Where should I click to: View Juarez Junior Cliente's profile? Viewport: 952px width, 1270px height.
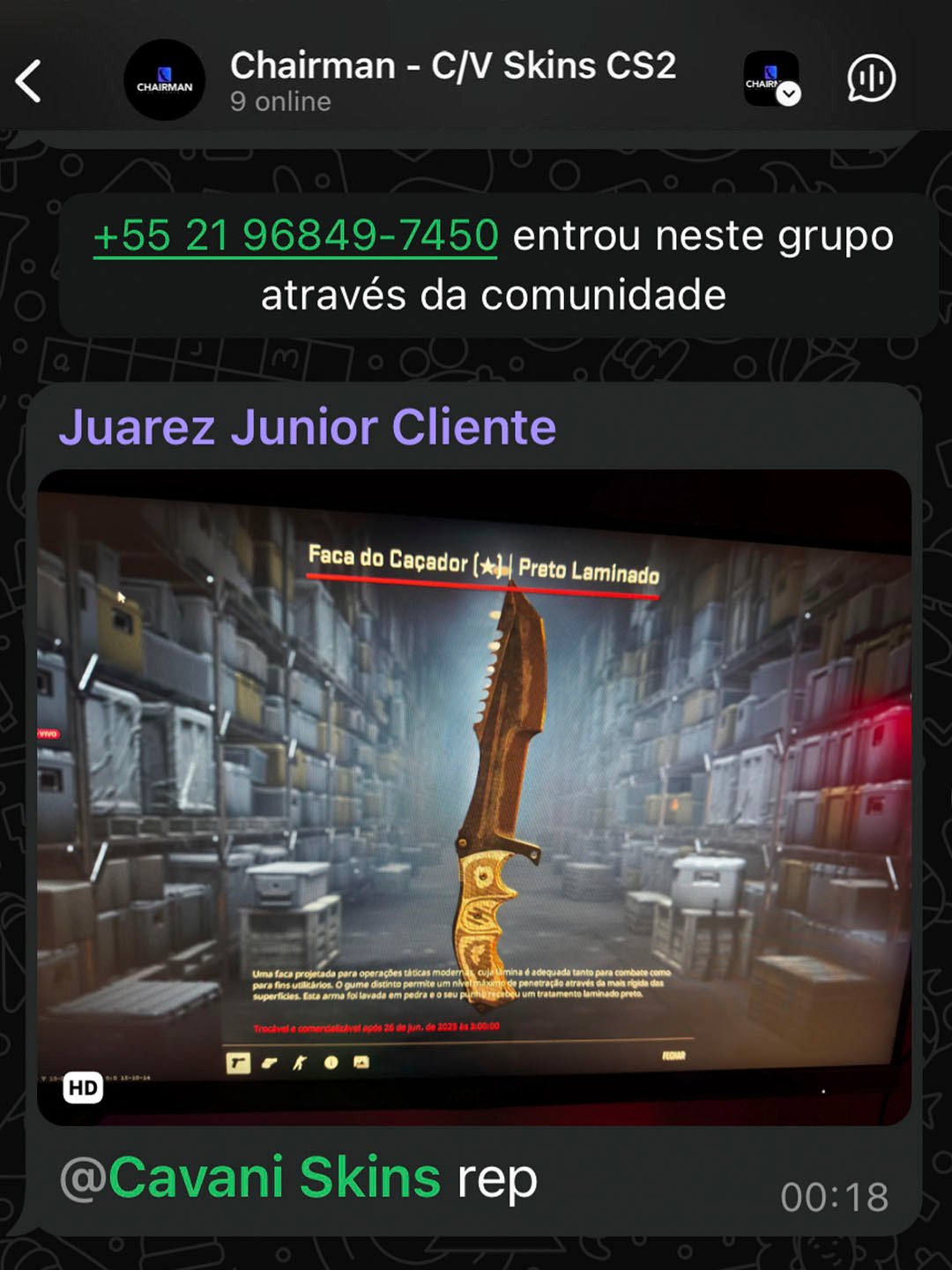tap(307, 428)
